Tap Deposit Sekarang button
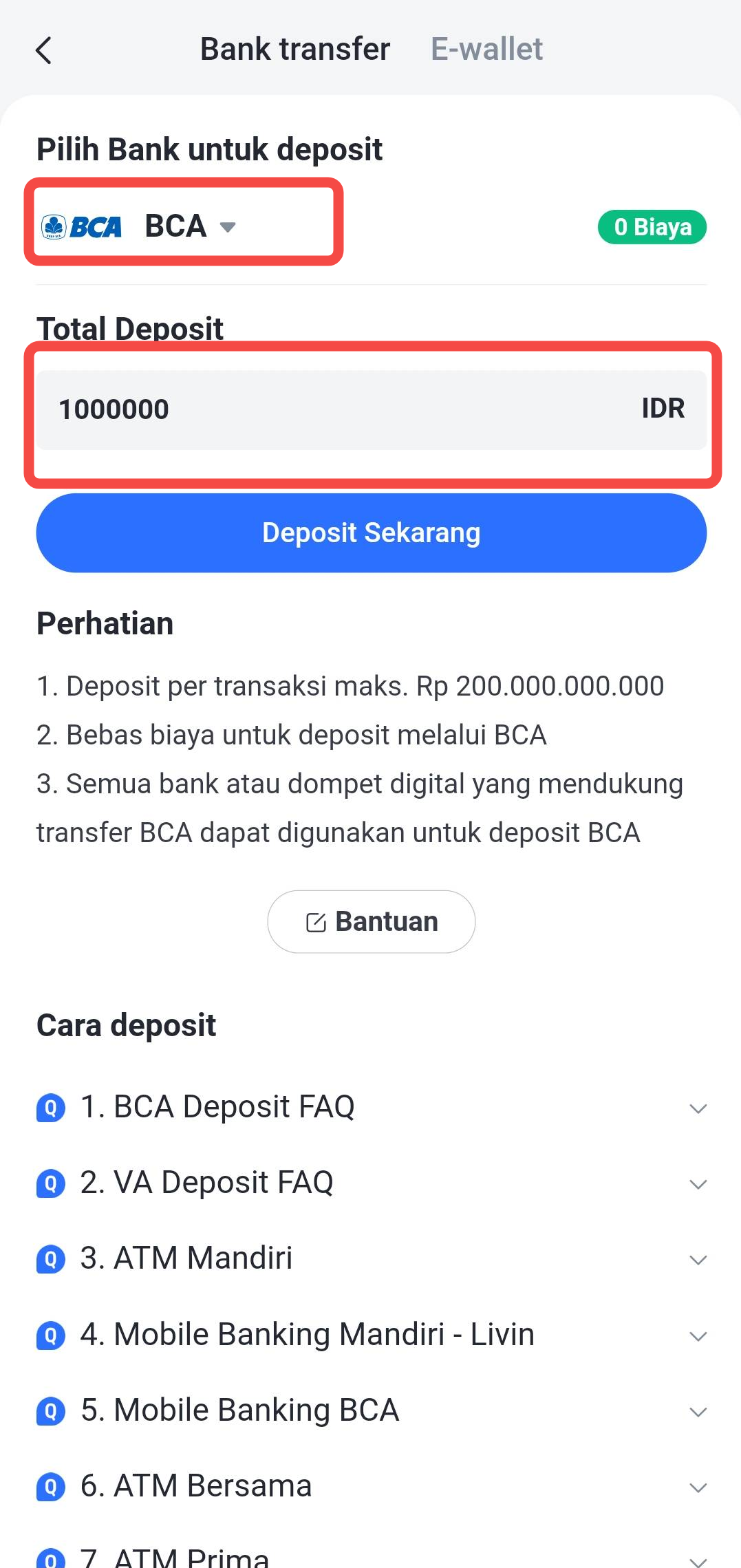741x1568 pixels. [372, 533]
